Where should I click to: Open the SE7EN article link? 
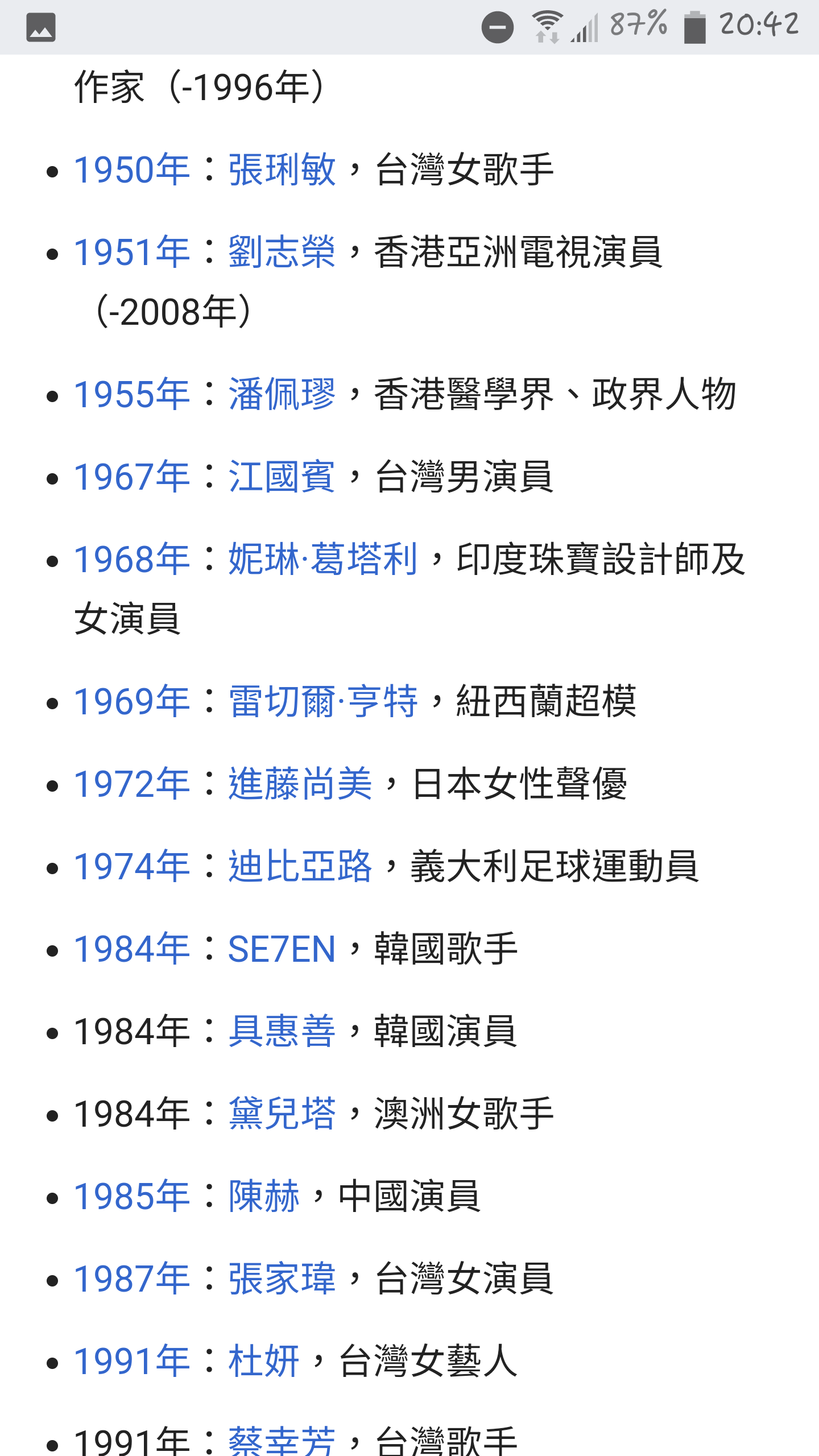282,949
